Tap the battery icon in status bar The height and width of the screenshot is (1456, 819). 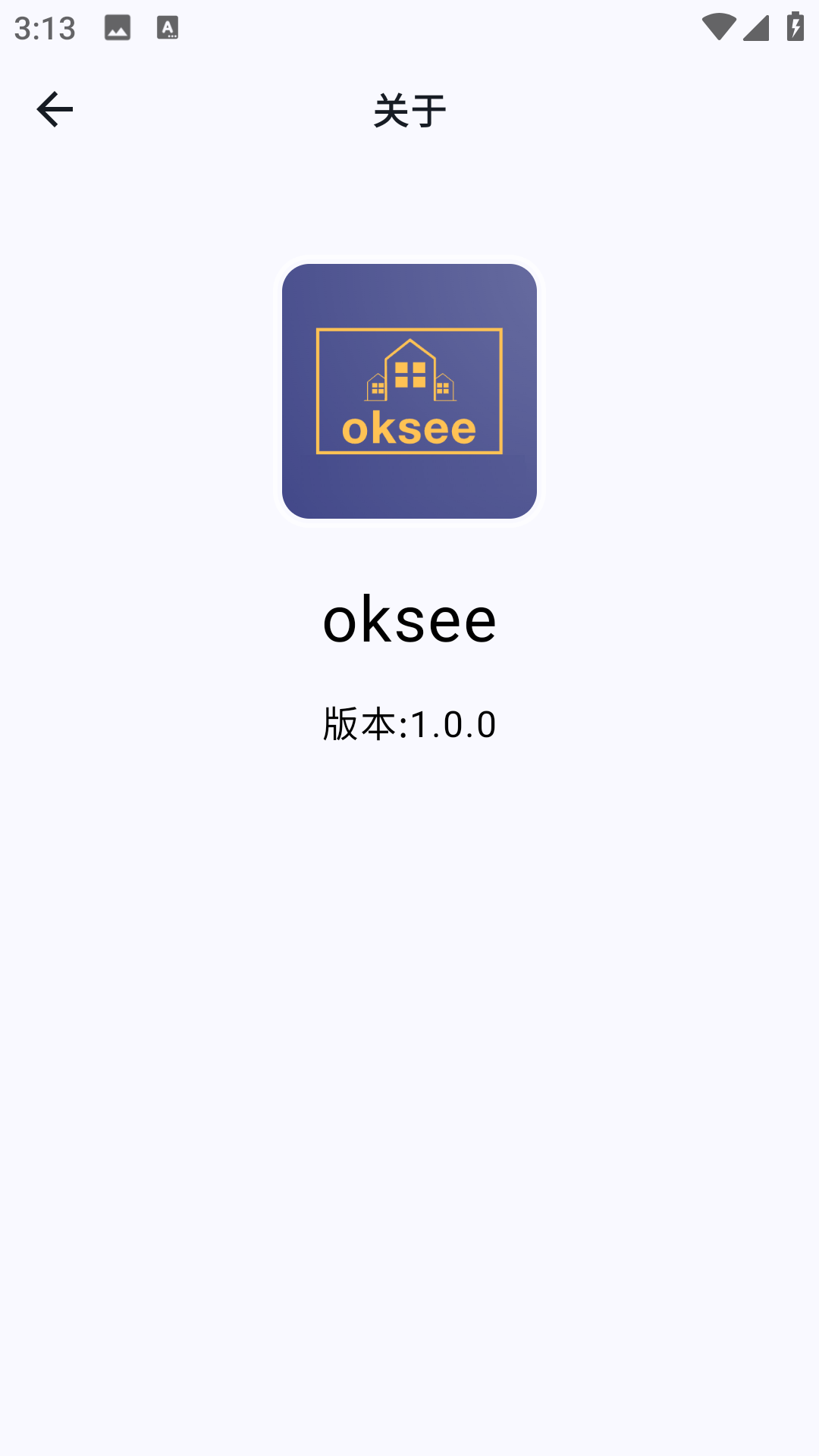tap(794, 26)
